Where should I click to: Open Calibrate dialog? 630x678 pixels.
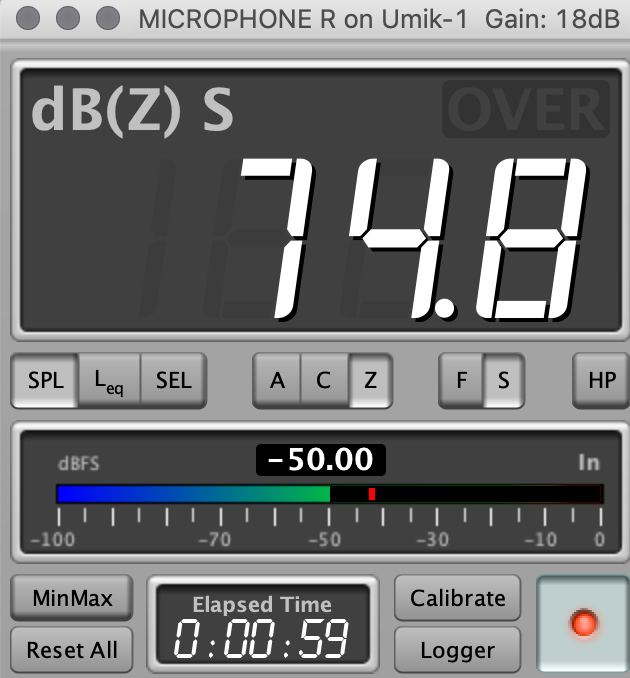tap(458, 599)
